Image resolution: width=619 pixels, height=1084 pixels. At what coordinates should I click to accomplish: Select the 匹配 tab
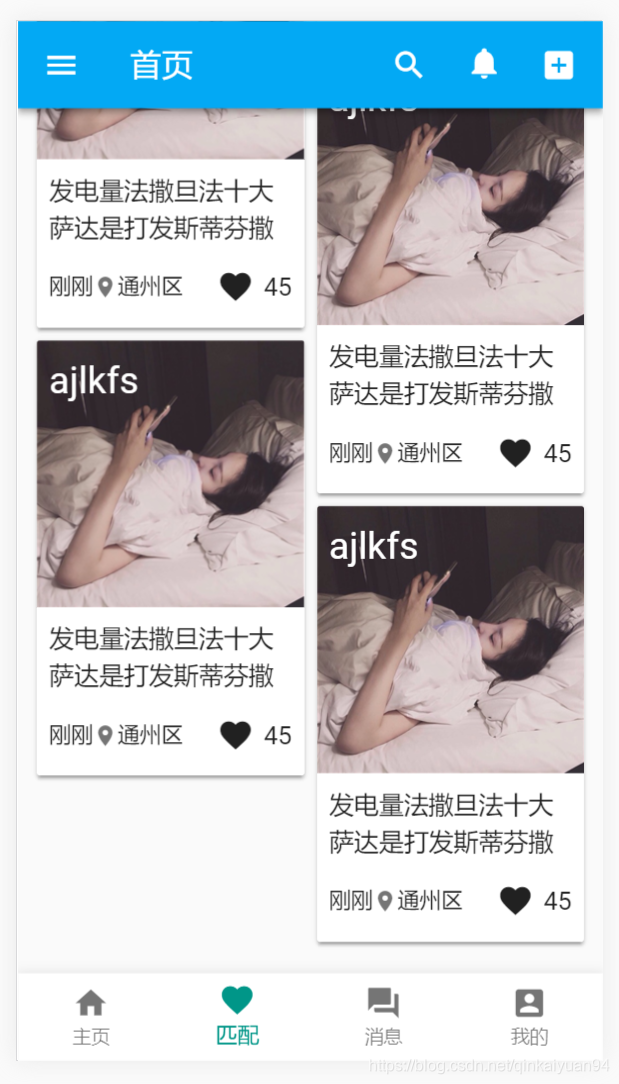click(x=237, y=1017)
